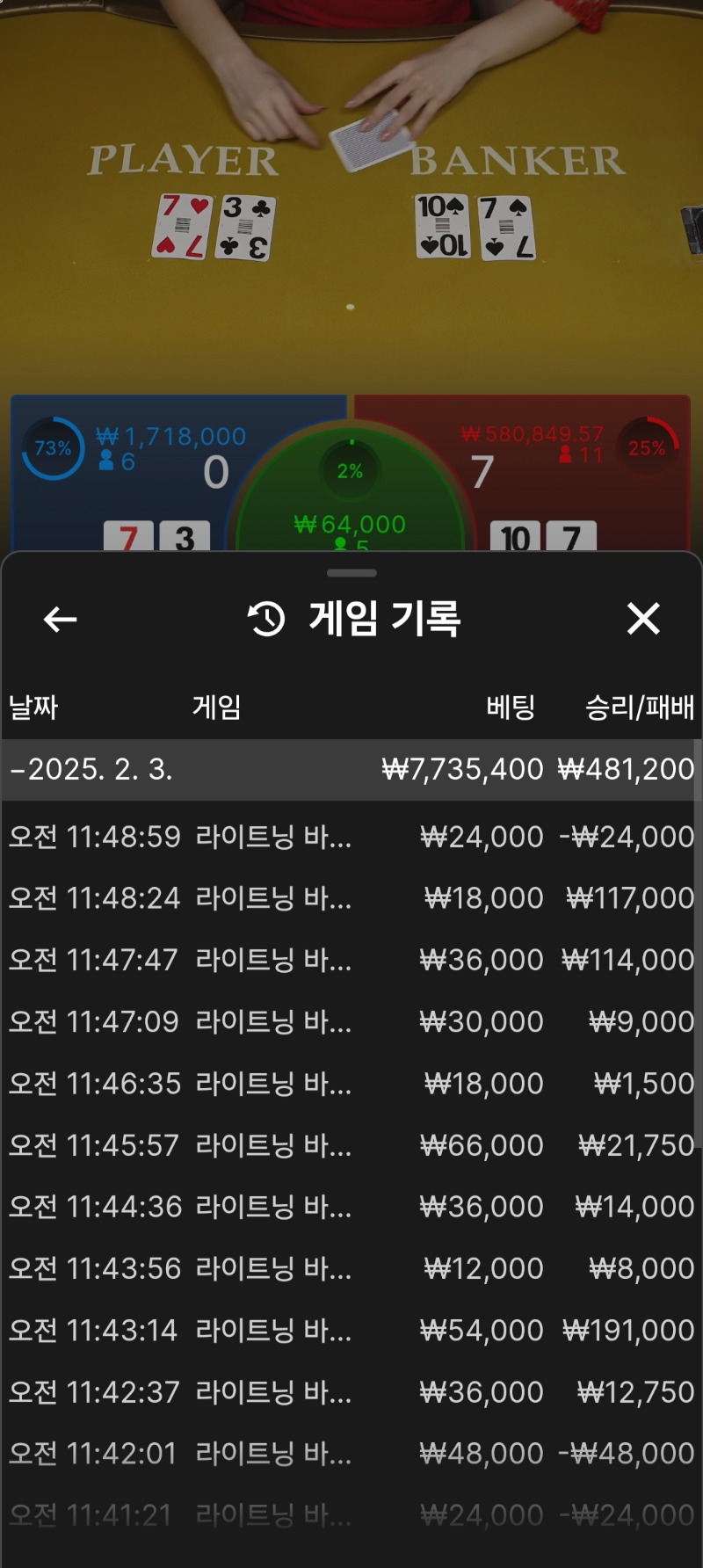Open the 오전 11:43:56 game record
This screenshot has height=1568, width=703.
click(350, 1268)
